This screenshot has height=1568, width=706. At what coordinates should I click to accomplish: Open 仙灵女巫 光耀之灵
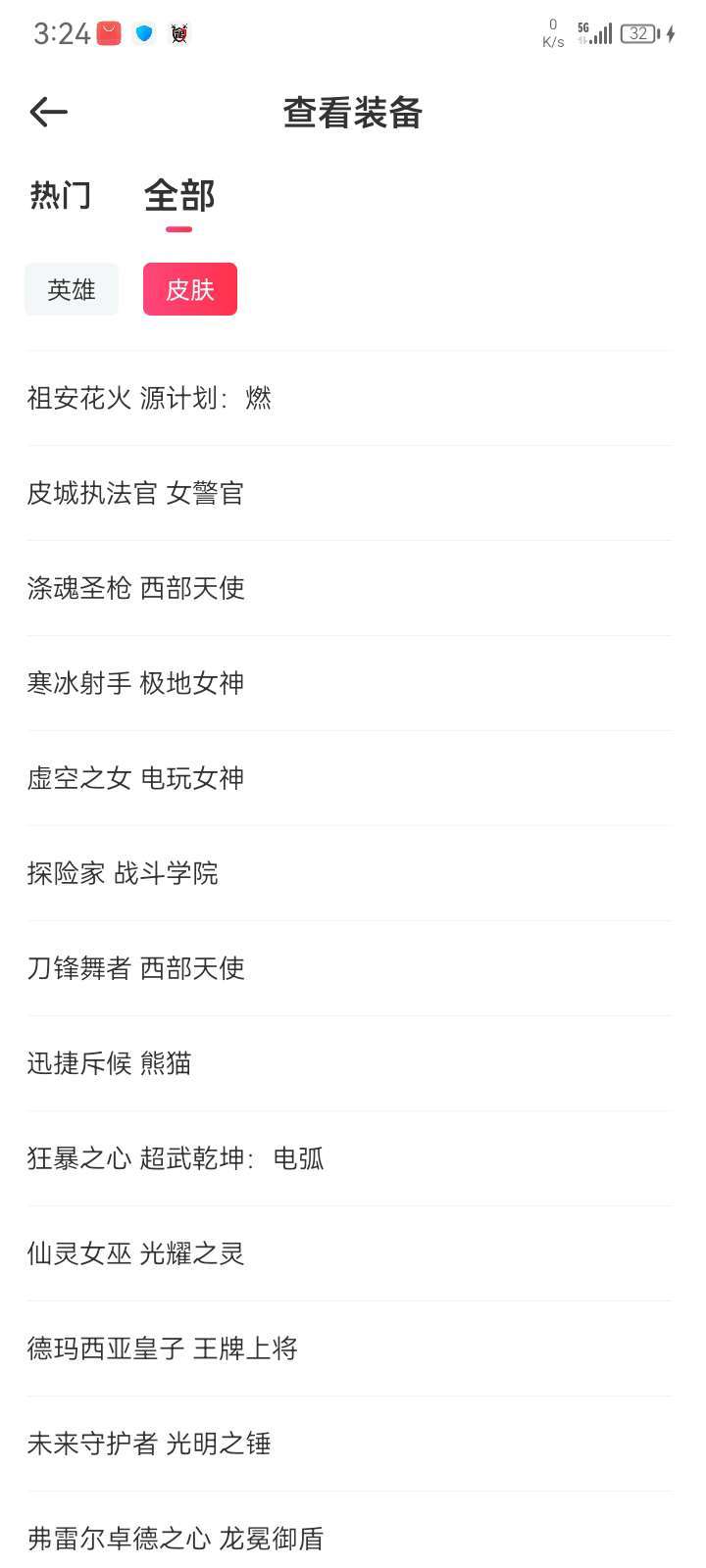pos(349,1253)
